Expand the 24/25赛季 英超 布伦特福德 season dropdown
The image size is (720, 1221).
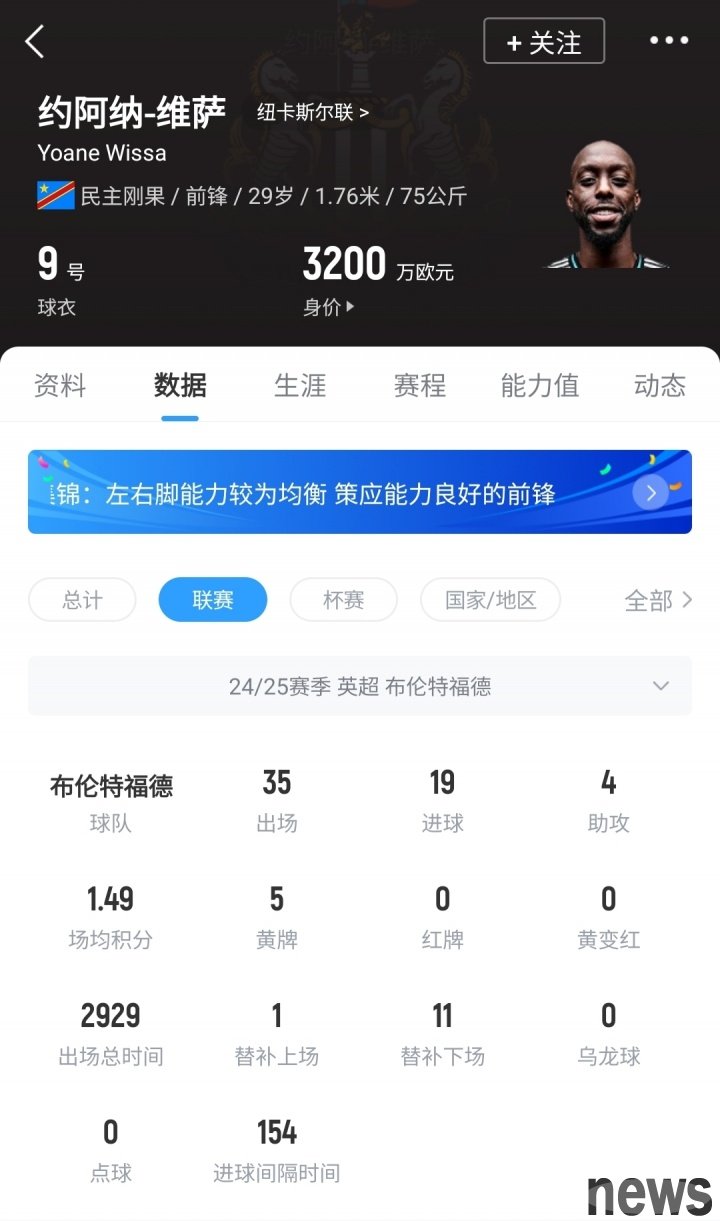tap(360, 686)
